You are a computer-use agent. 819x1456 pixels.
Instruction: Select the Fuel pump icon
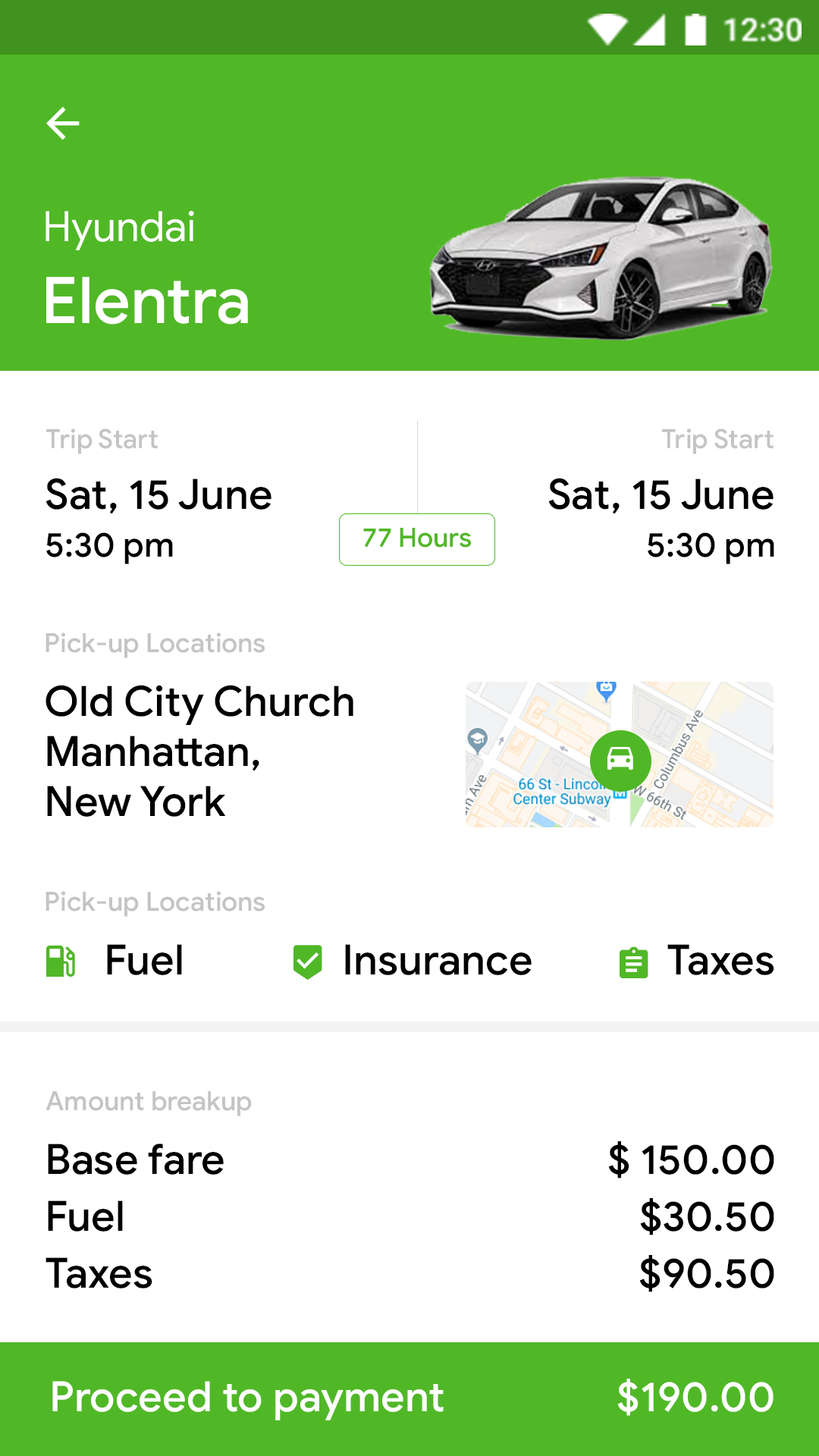pos(61,962)
